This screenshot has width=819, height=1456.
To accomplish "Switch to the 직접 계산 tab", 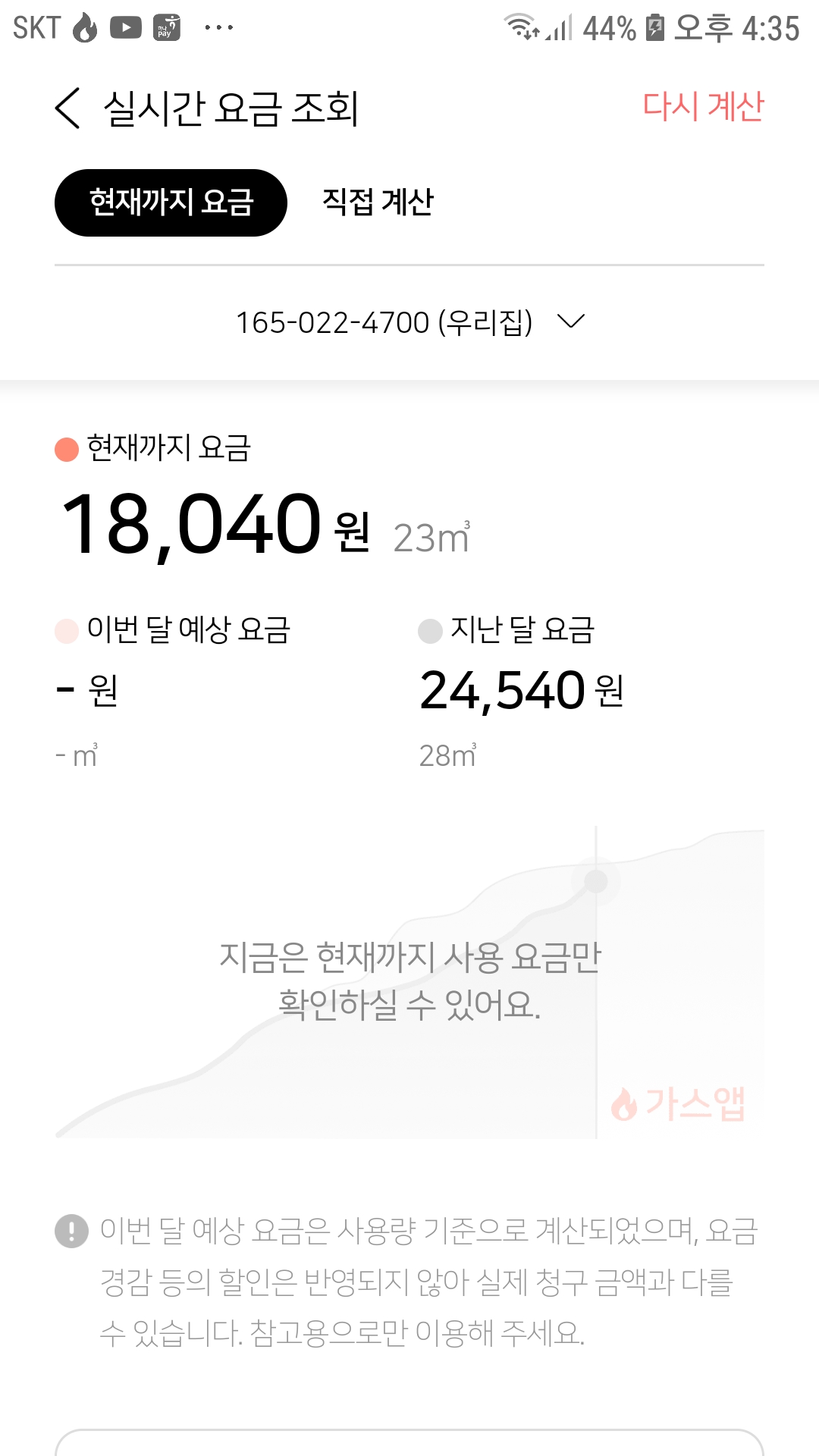I will (x=378, y=202).
